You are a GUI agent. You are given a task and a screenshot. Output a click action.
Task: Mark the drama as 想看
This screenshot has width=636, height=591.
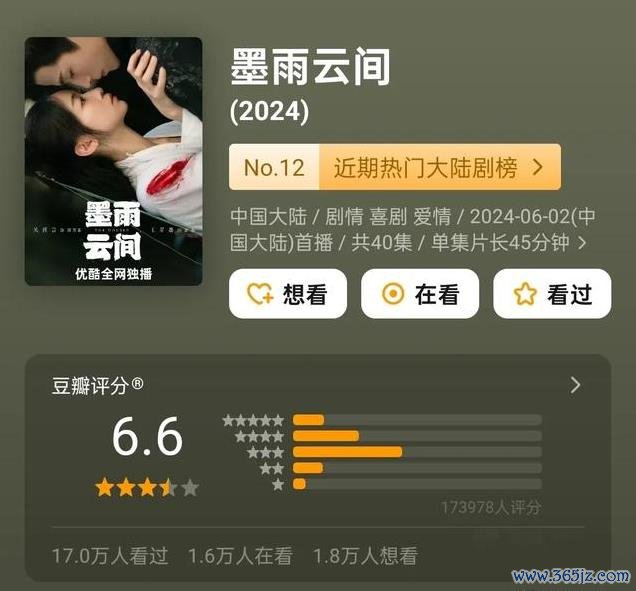coord(288,294)
